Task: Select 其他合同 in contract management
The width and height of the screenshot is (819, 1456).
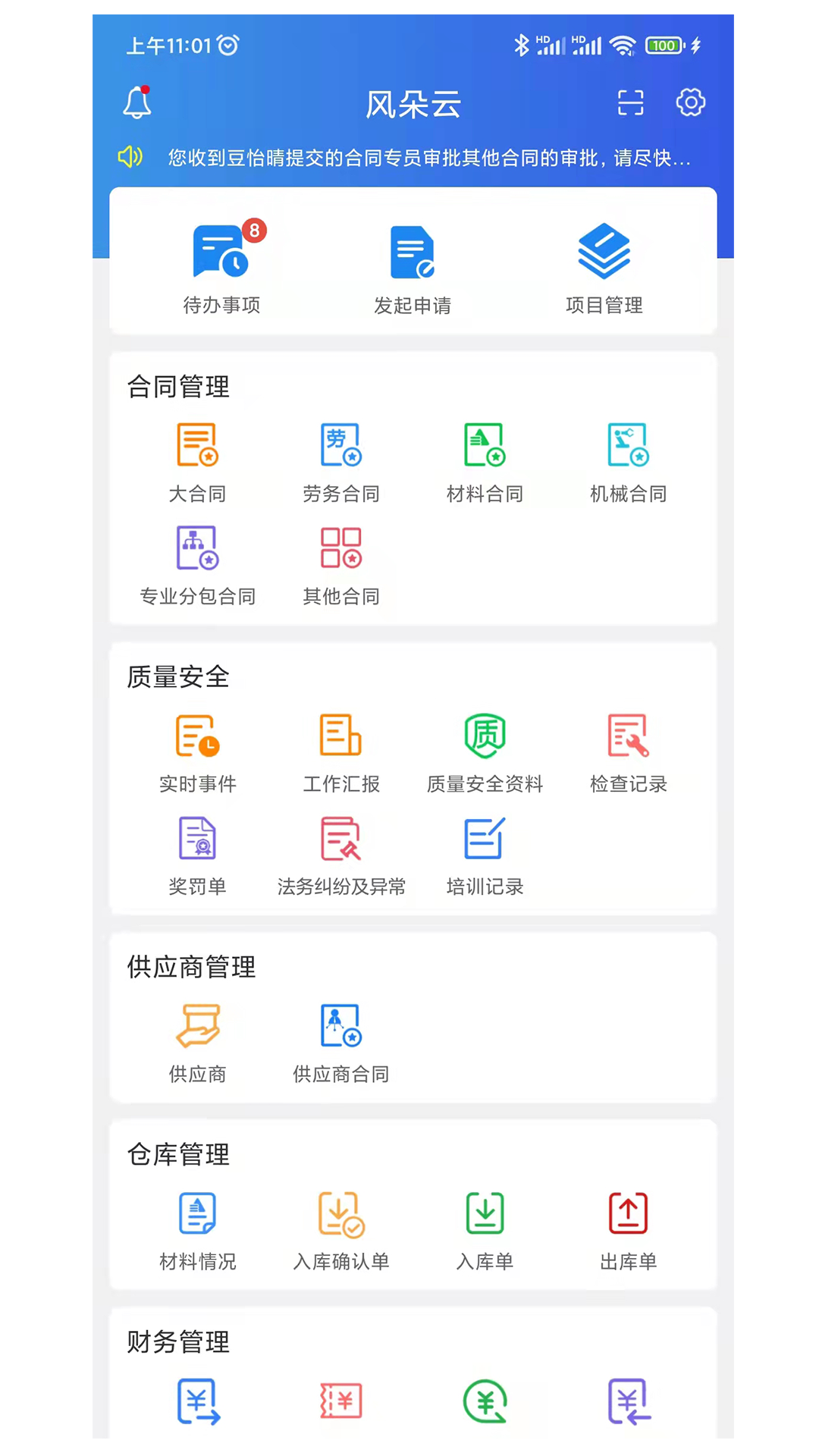Action: [340, 561]
